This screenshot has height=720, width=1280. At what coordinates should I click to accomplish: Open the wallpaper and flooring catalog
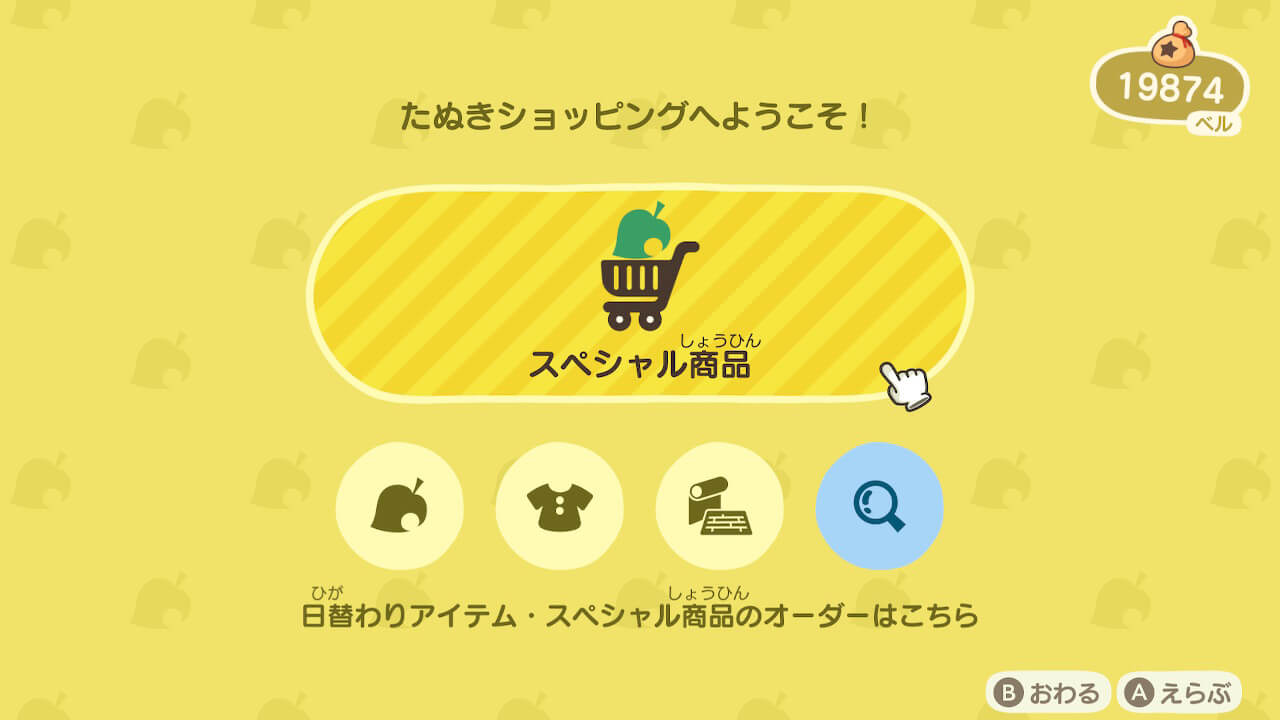click(719, 506)
